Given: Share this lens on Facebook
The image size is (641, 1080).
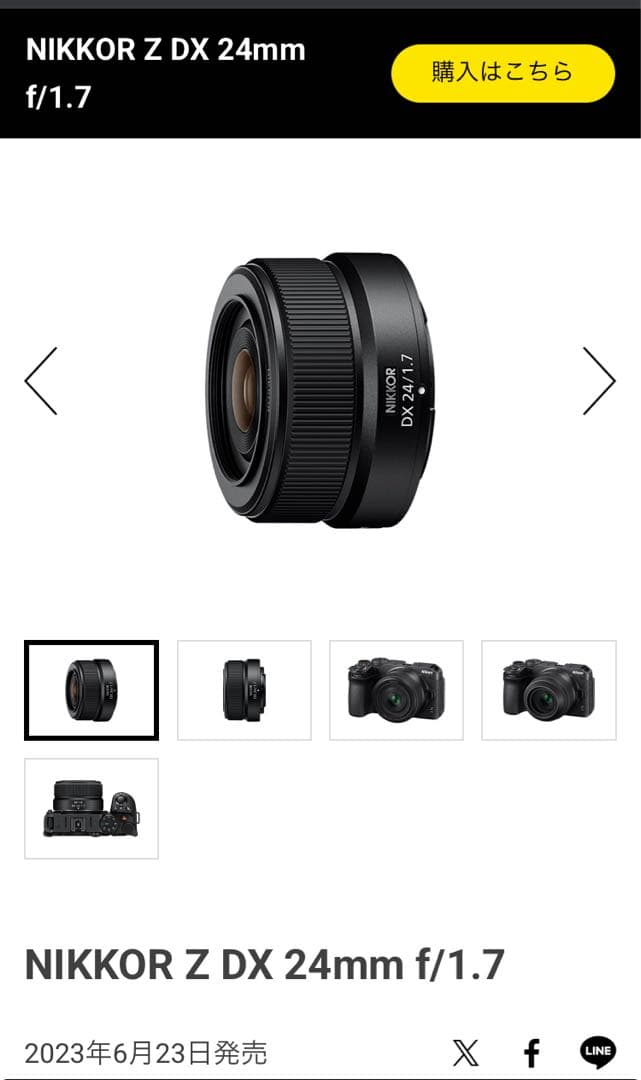Looking at the screenshot, I should click(532, 1052).
